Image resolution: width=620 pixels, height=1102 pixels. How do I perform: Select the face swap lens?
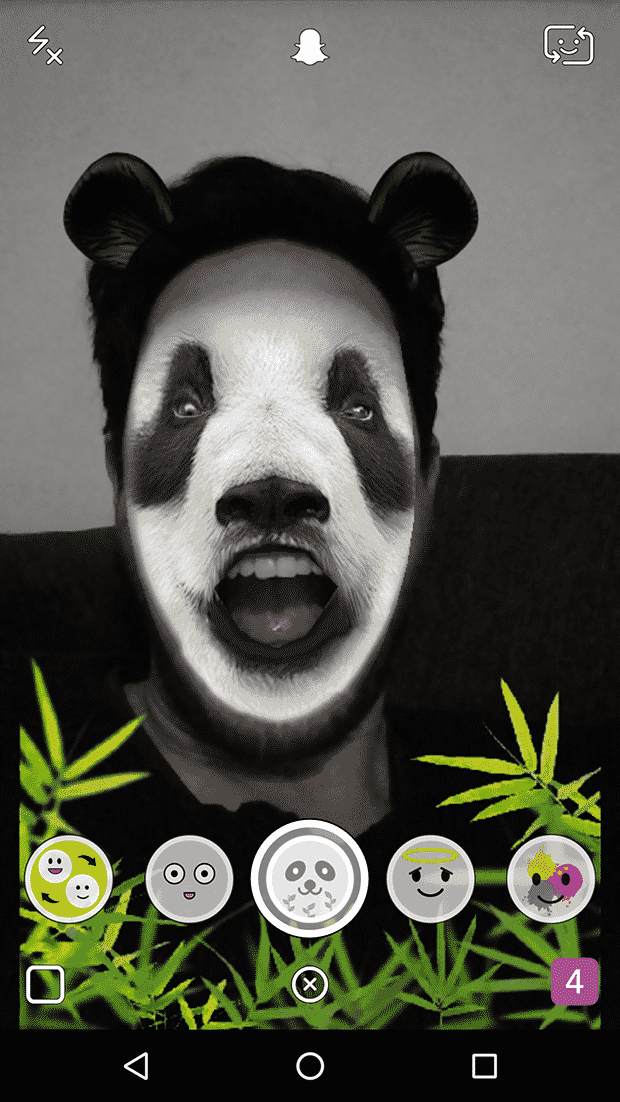pyautogui.click(x=69, y=879)
